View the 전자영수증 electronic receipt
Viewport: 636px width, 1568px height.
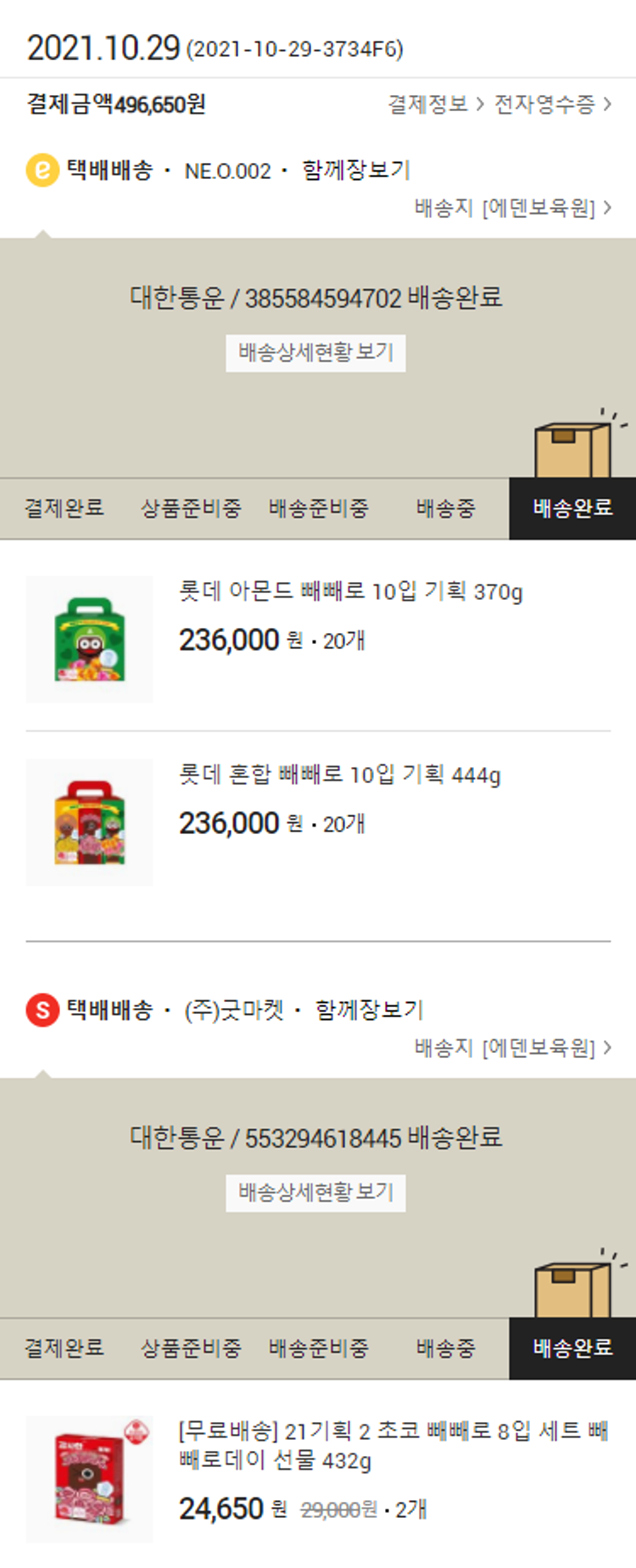pos(551,104)
